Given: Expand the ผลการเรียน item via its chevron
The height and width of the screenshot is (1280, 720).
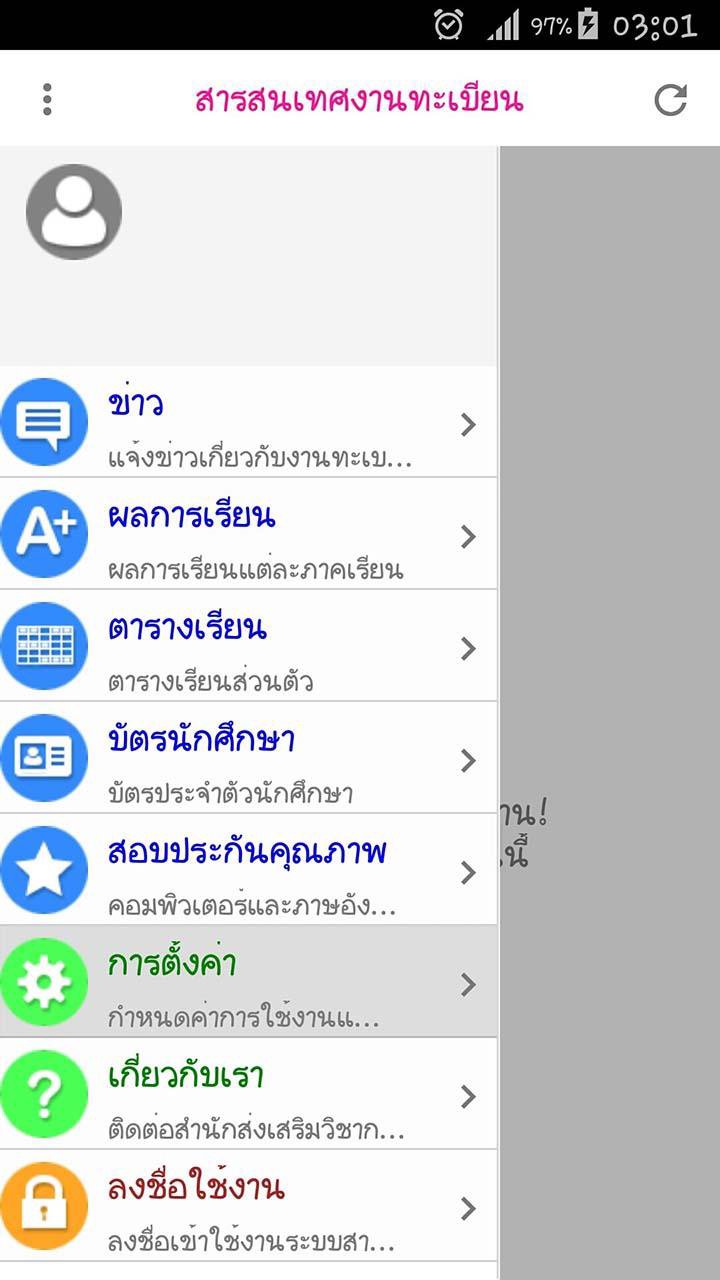Looking at the screenshot, I should click(469, 533).
